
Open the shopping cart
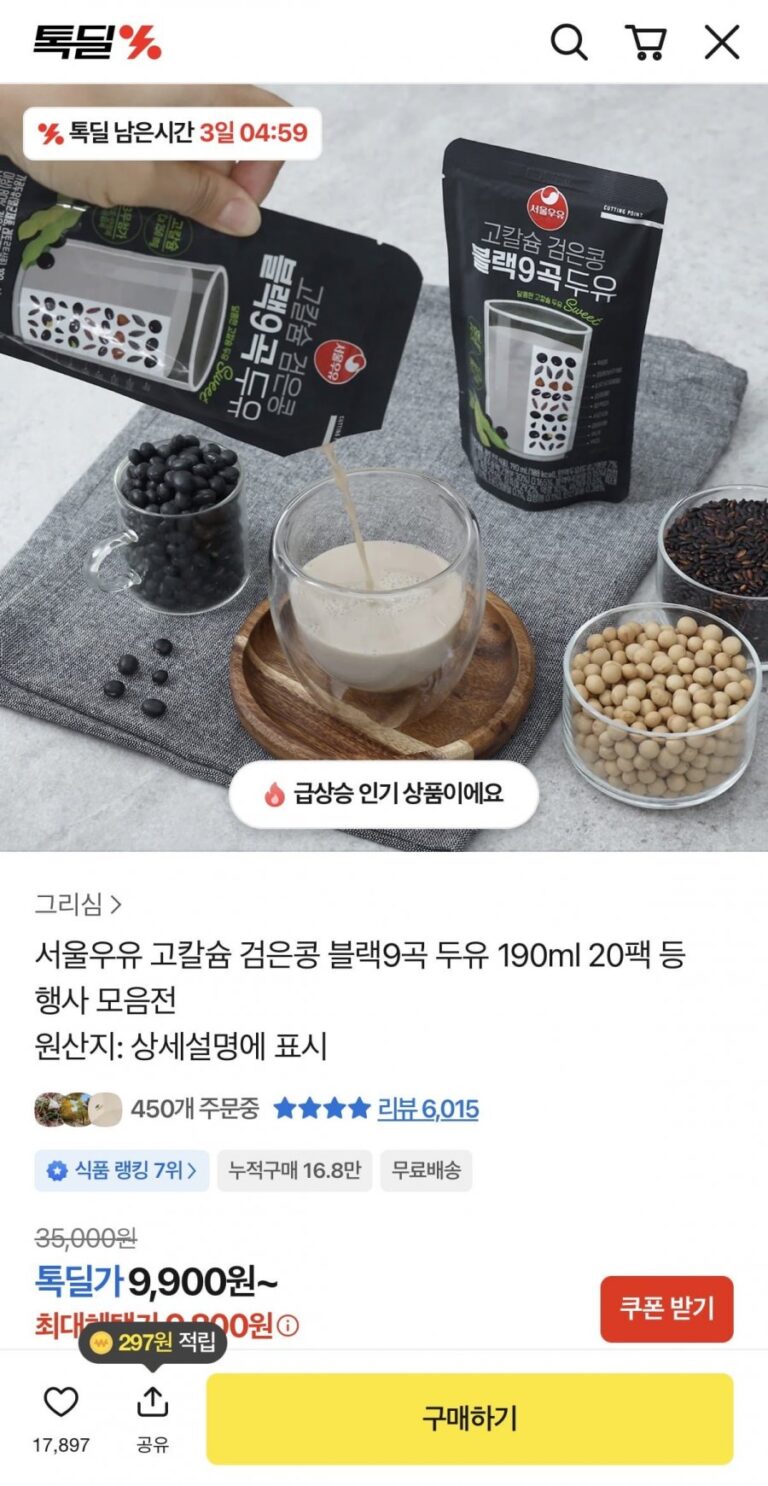(646, 42)
